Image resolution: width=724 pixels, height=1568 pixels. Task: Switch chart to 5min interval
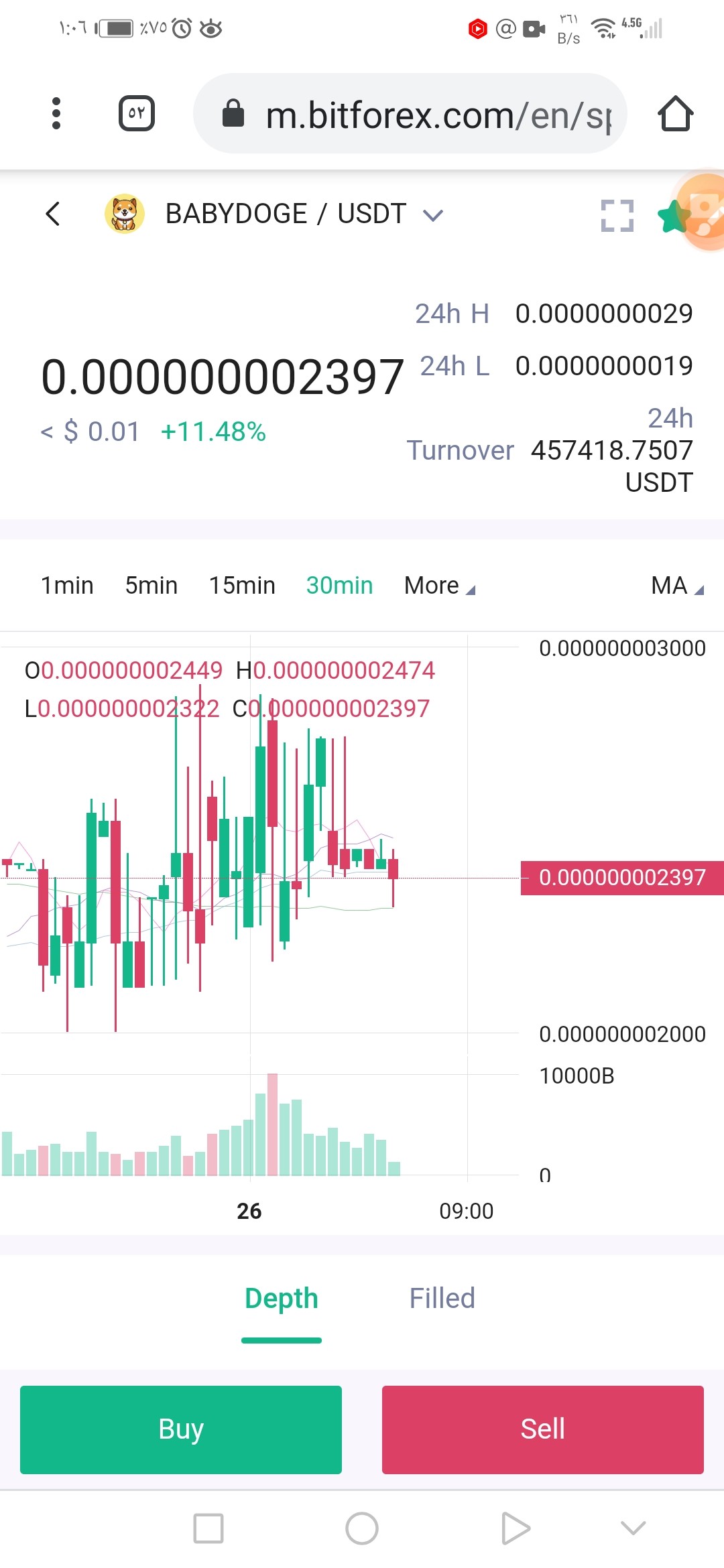point(152,586)
